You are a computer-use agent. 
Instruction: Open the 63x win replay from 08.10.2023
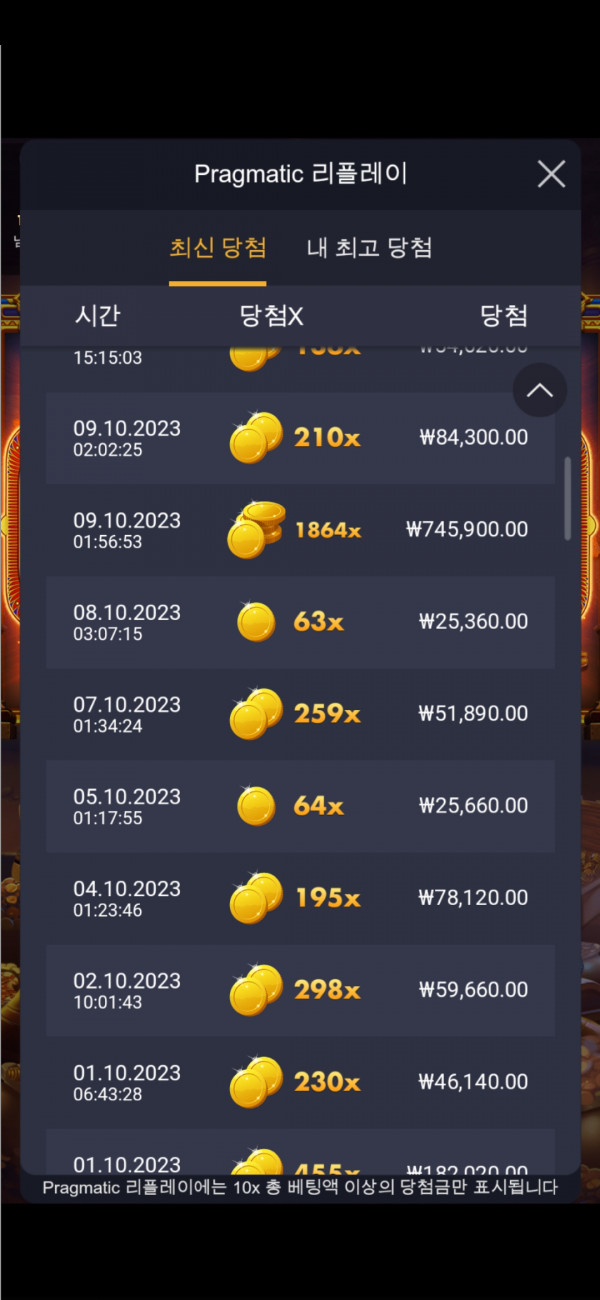[x=300, y=622]
